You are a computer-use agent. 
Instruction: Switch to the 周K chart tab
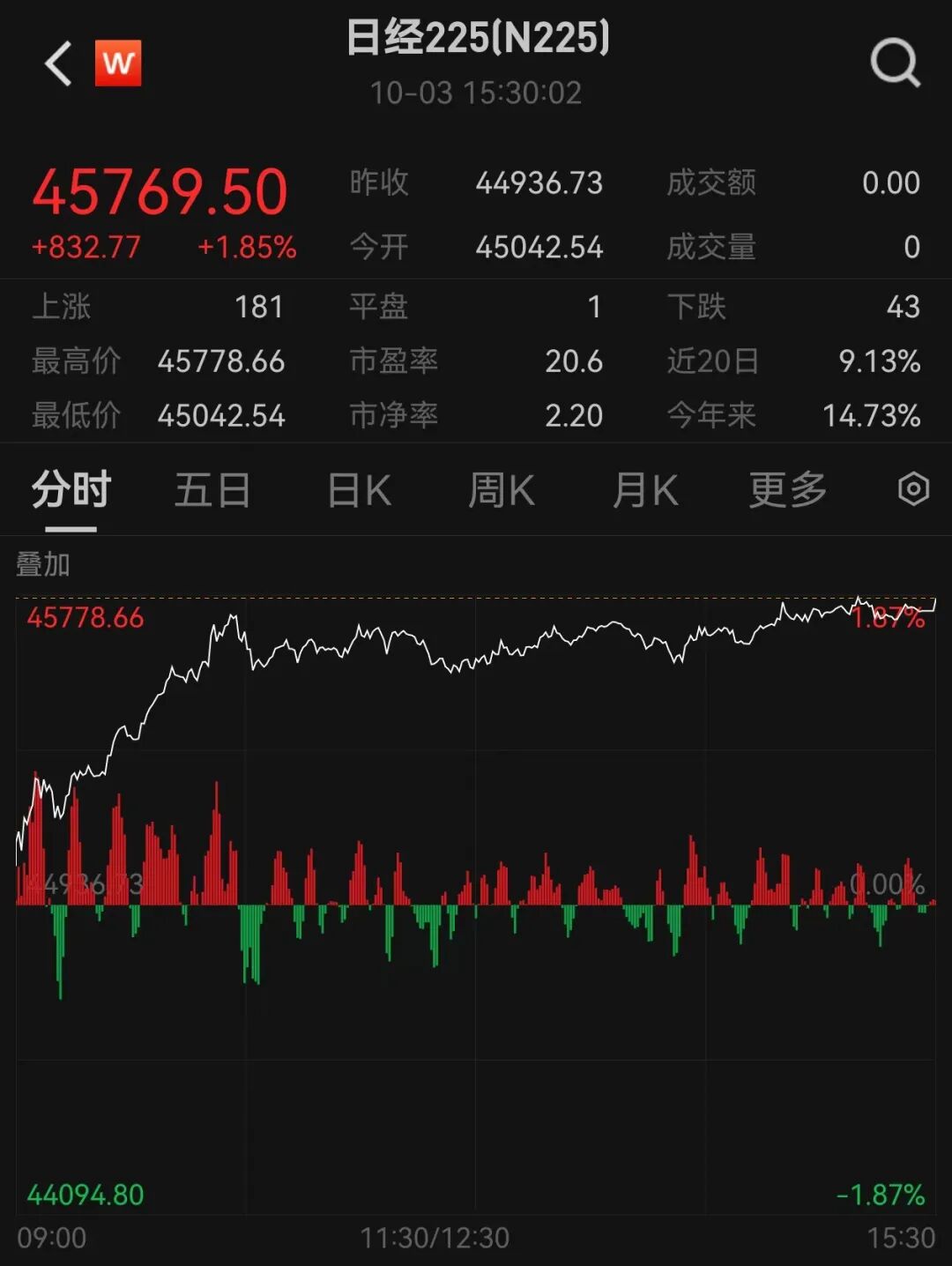pyautogui.click(x=501, y=490)
